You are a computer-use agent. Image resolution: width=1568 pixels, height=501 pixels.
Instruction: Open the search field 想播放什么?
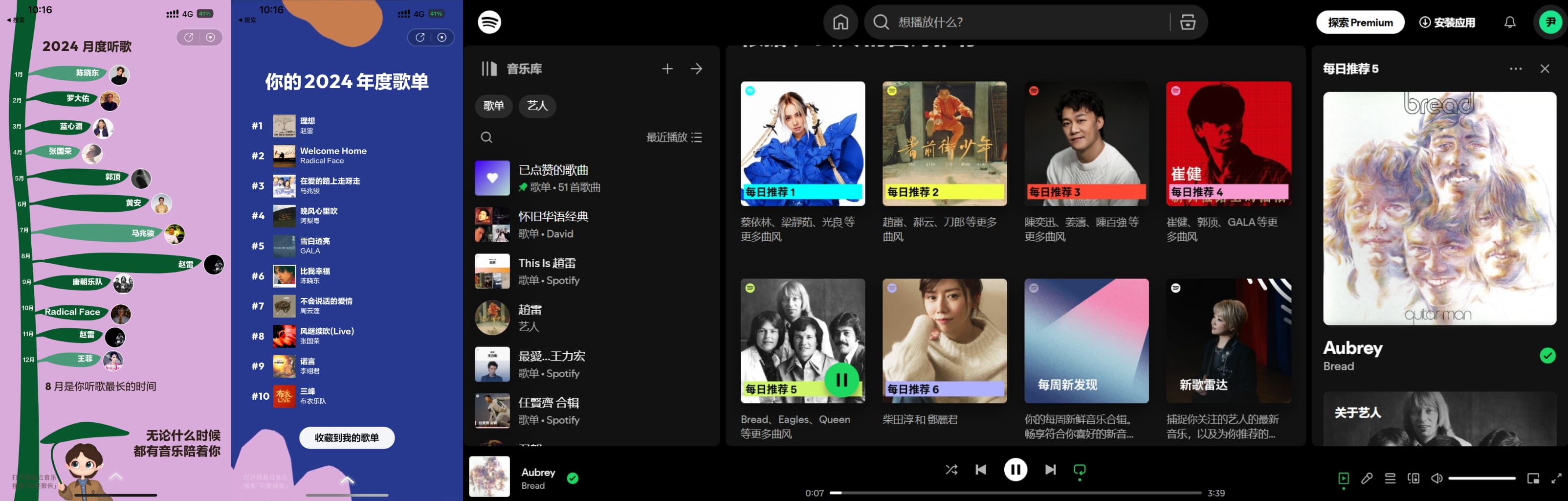click(x=1023, y=23)
